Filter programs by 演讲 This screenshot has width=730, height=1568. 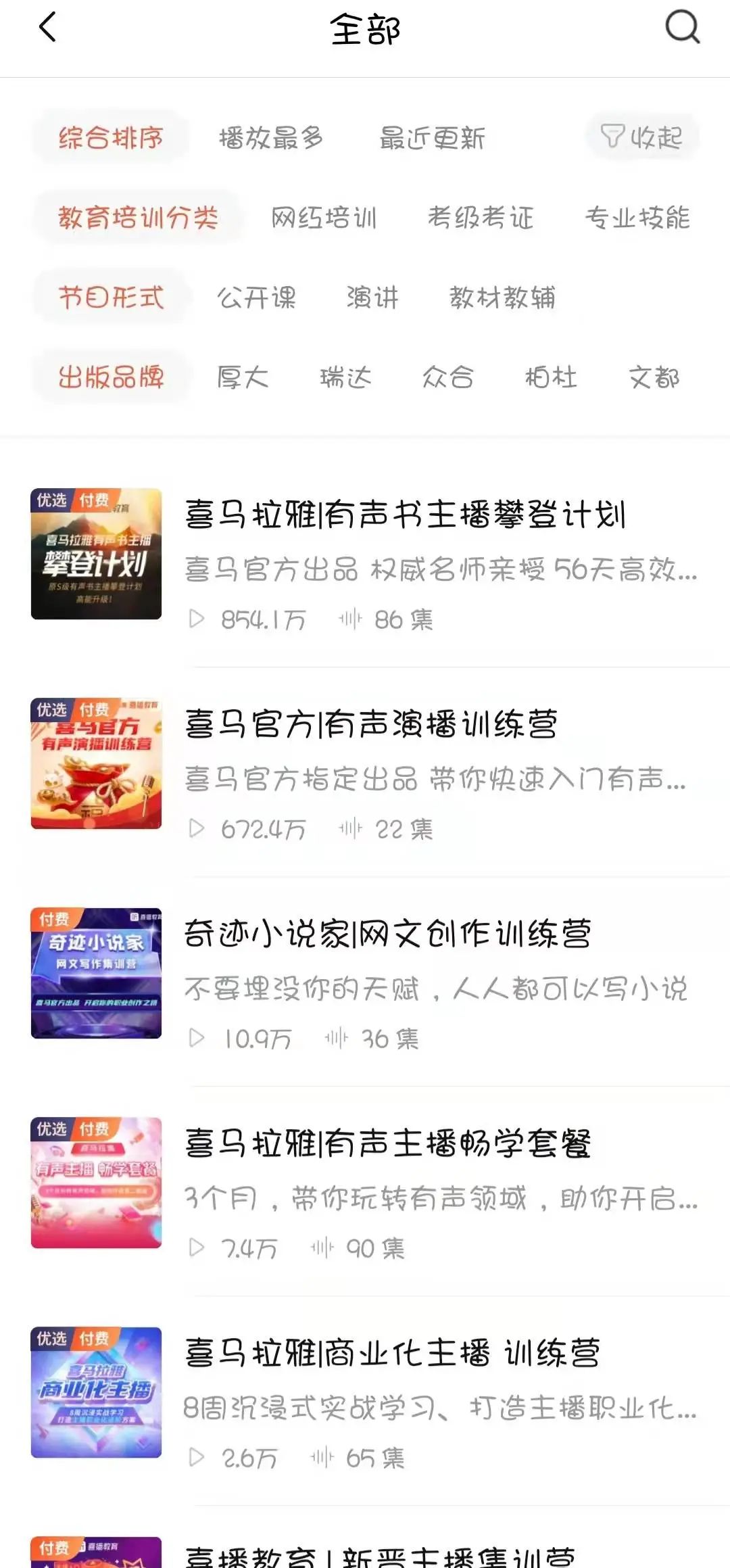tap(372, 298)
